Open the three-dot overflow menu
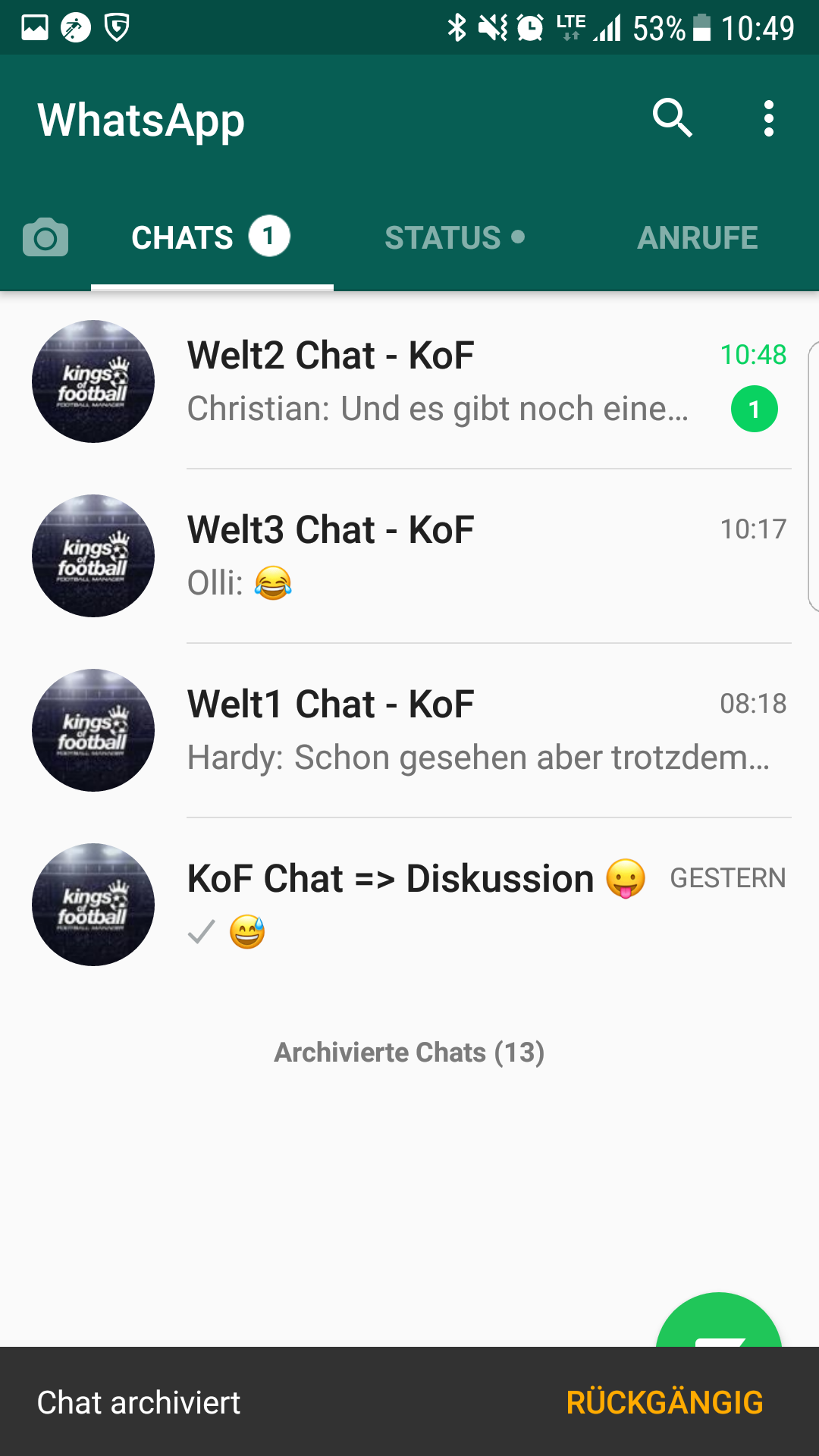 click(x=768, y=118)
